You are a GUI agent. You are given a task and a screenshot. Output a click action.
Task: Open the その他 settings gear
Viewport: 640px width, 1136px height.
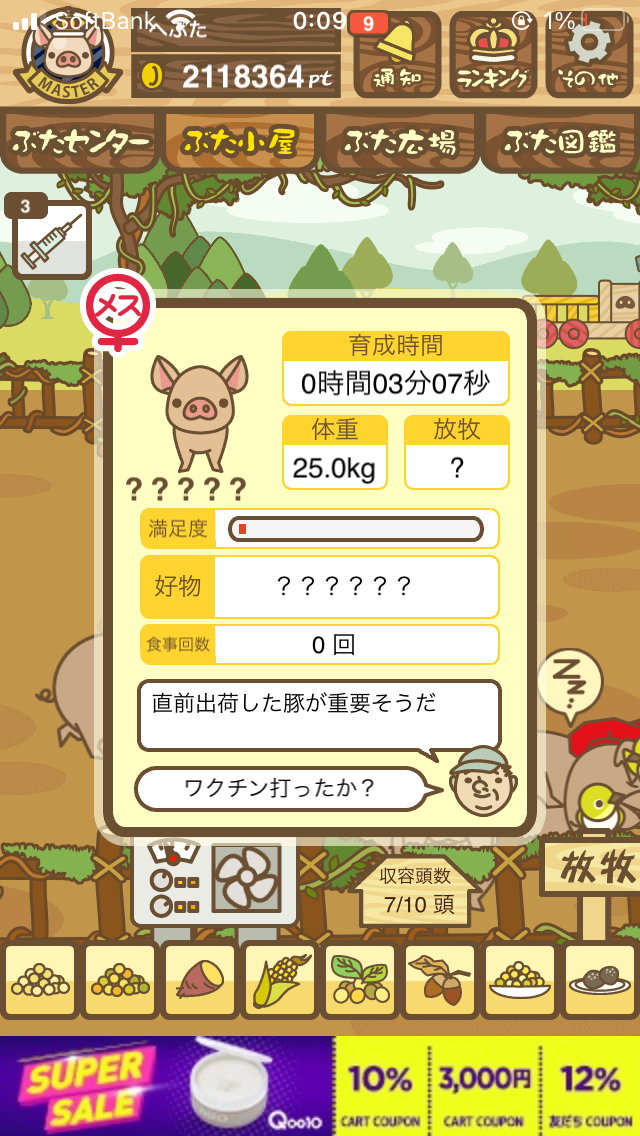click(589, 54)
